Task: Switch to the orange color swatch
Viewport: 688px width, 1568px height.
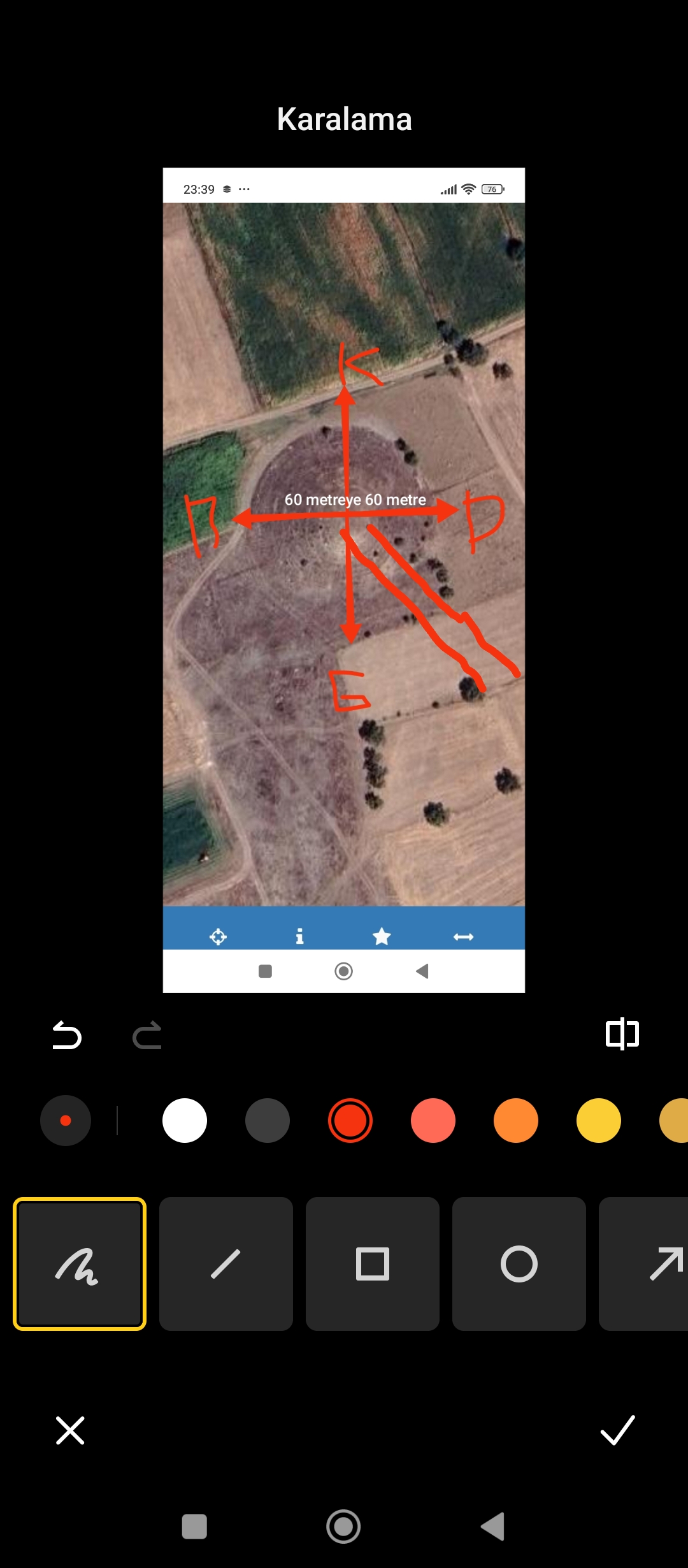Action: [516, 1121]
